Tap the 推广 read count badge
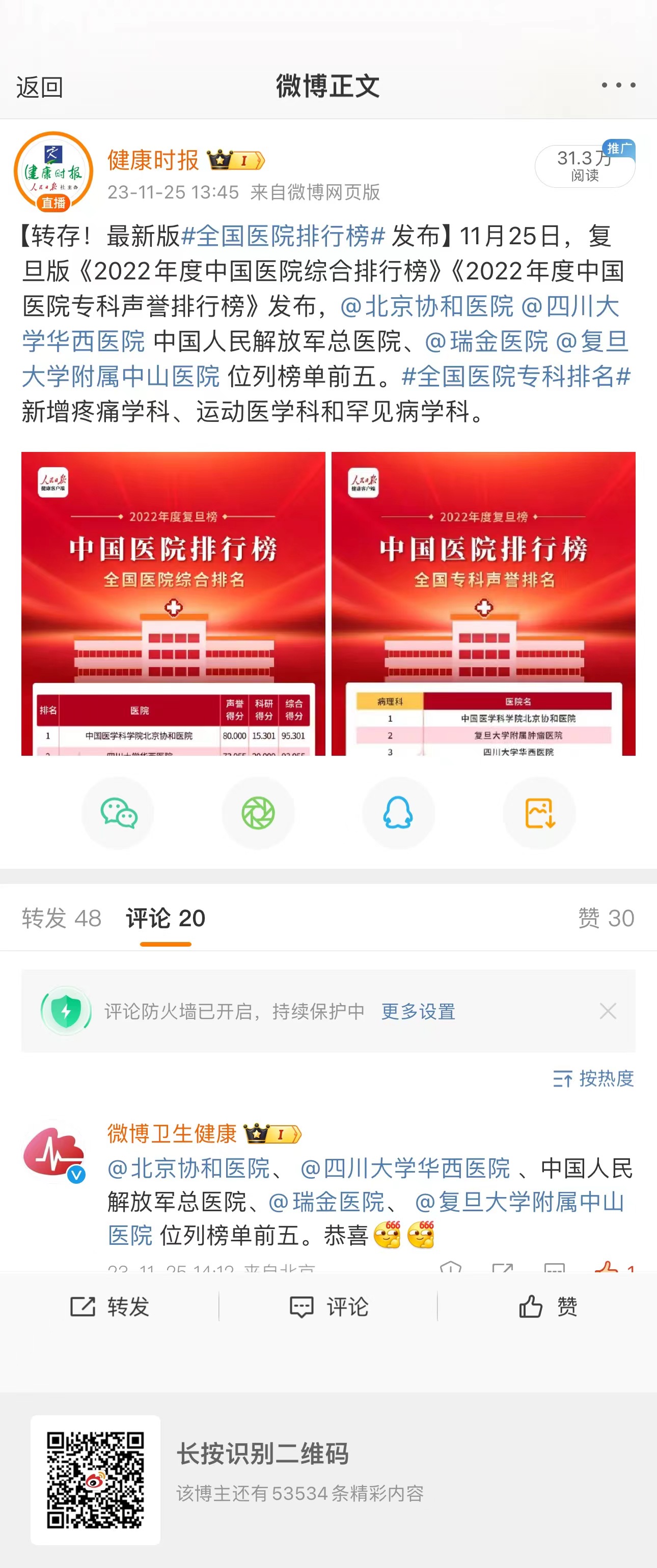The height and width of the screenshot is (1568, 657). pos(585,166)
